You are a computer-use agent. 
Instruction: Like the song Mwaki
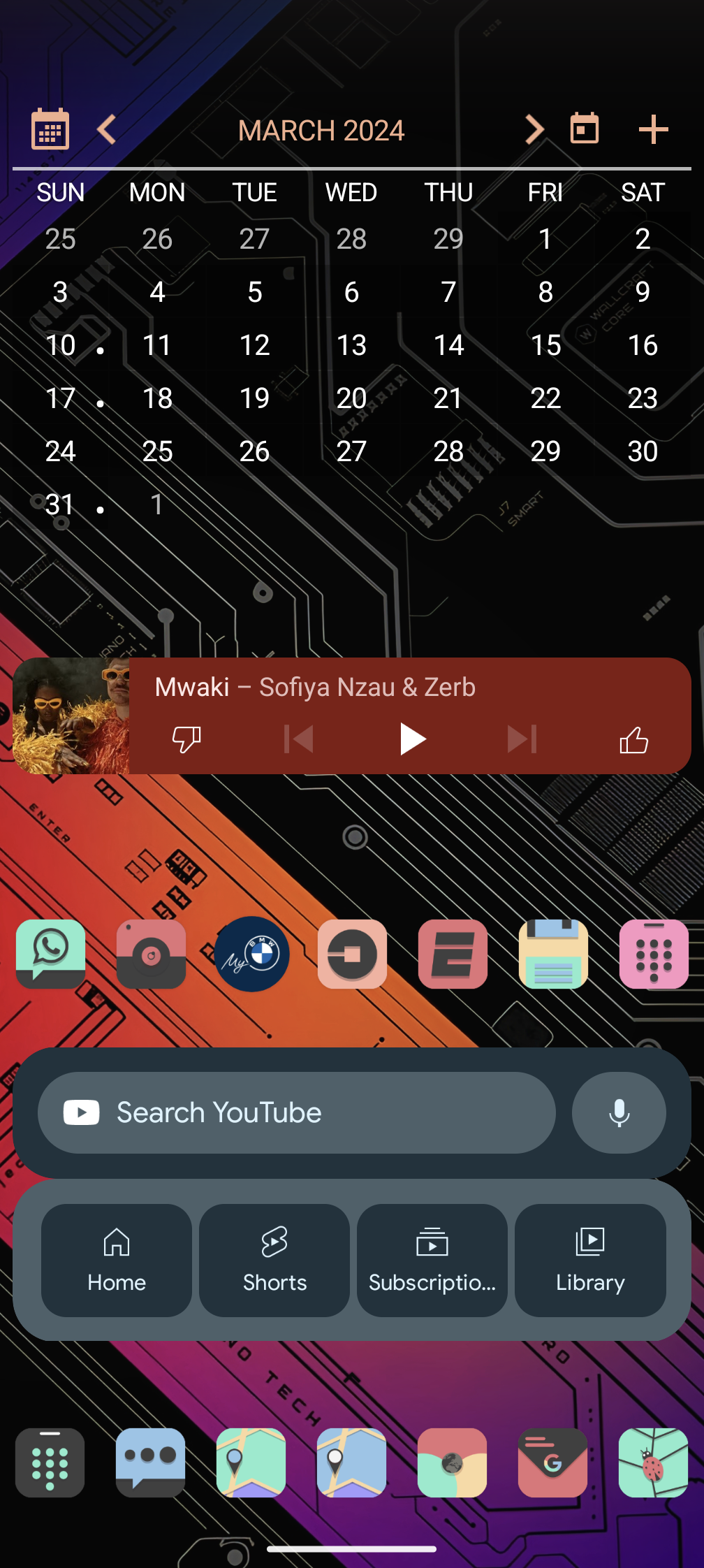pyautogui.click(x=633, y=740)
